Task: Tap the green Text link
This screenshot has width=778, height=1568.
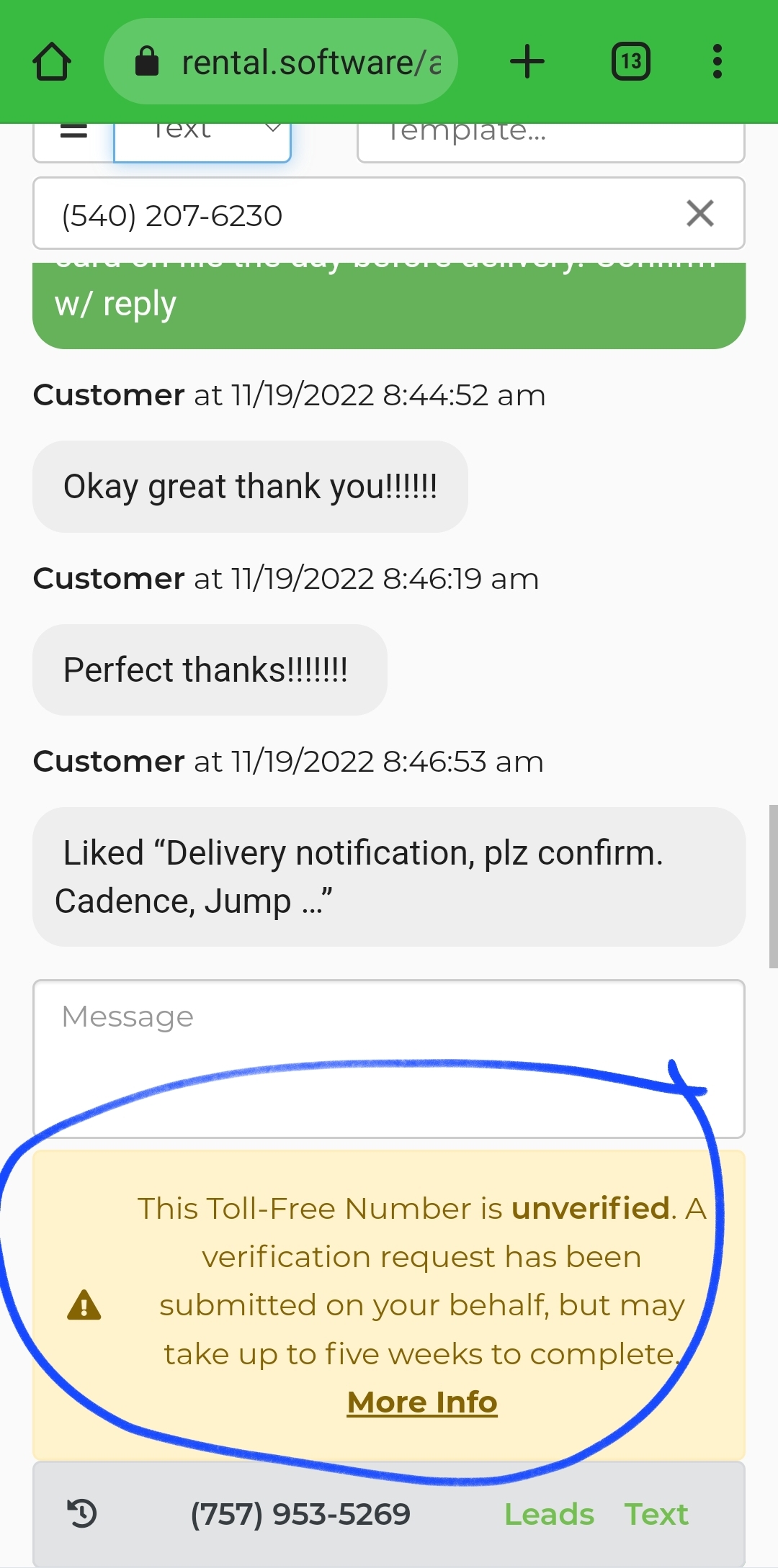Action: [x=656, y=1514]
